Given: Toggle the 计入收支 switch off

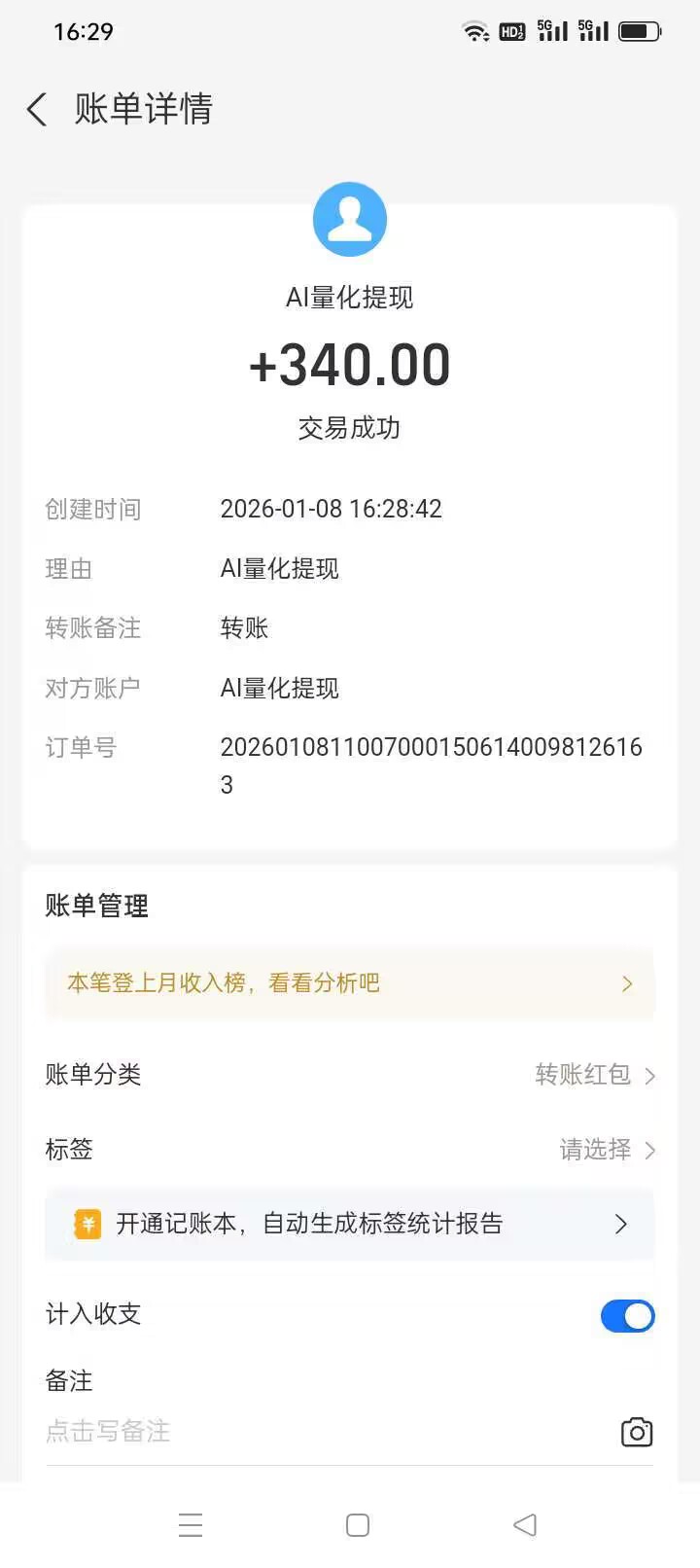Looking at the screenshot, I should (x=627, y=1315).
